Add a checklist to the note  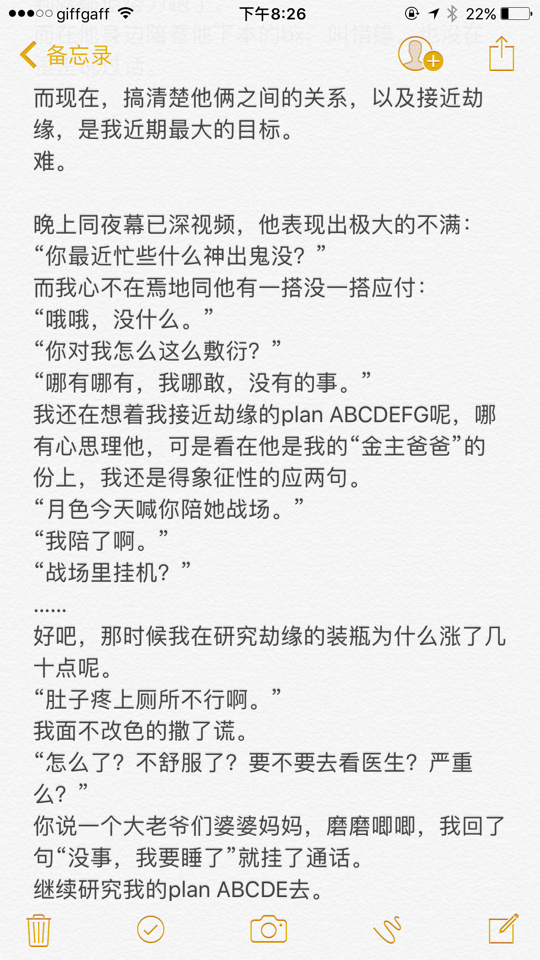click(x=151, y=929)
